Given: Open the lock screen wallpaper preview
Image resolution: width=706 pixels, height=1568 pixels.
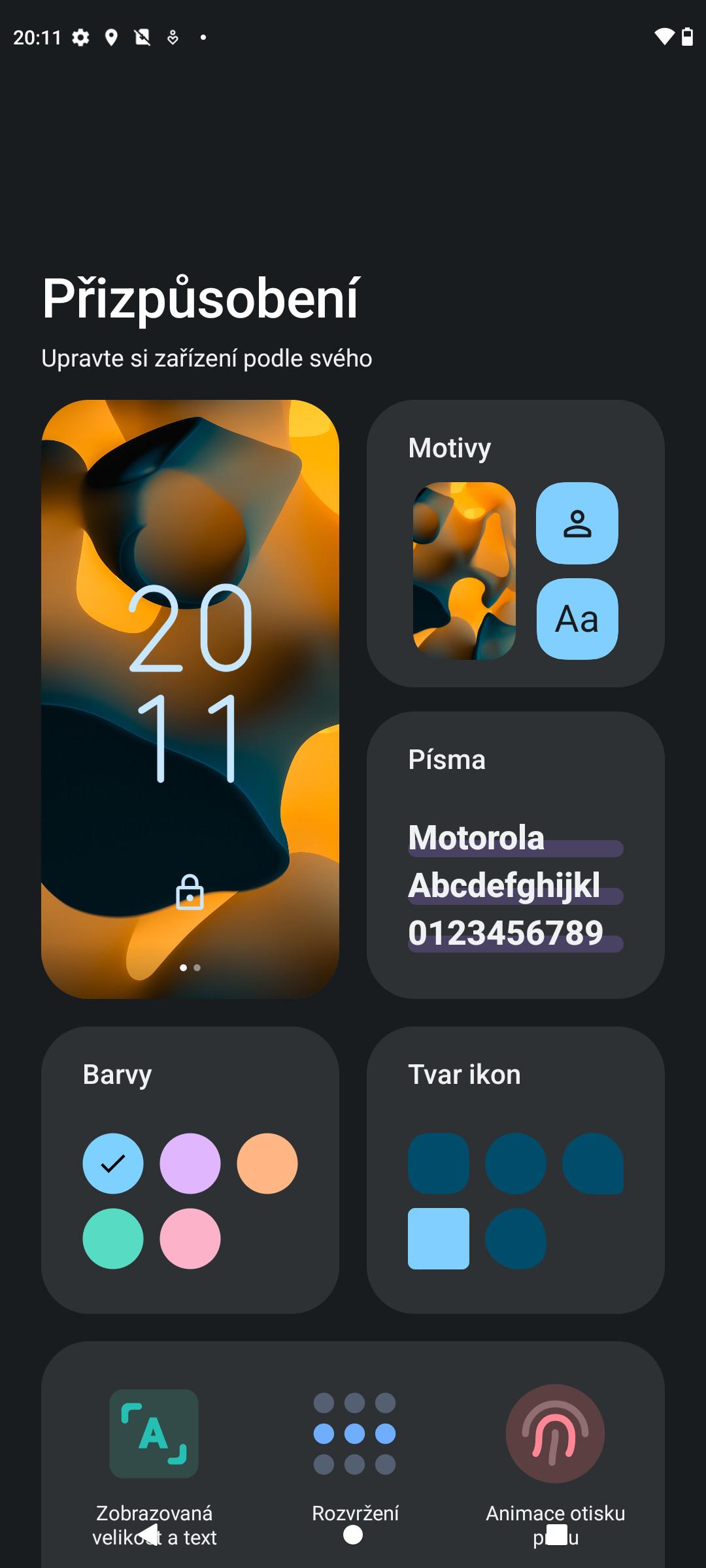Looking at the screenshot, I should click(190, 699).
